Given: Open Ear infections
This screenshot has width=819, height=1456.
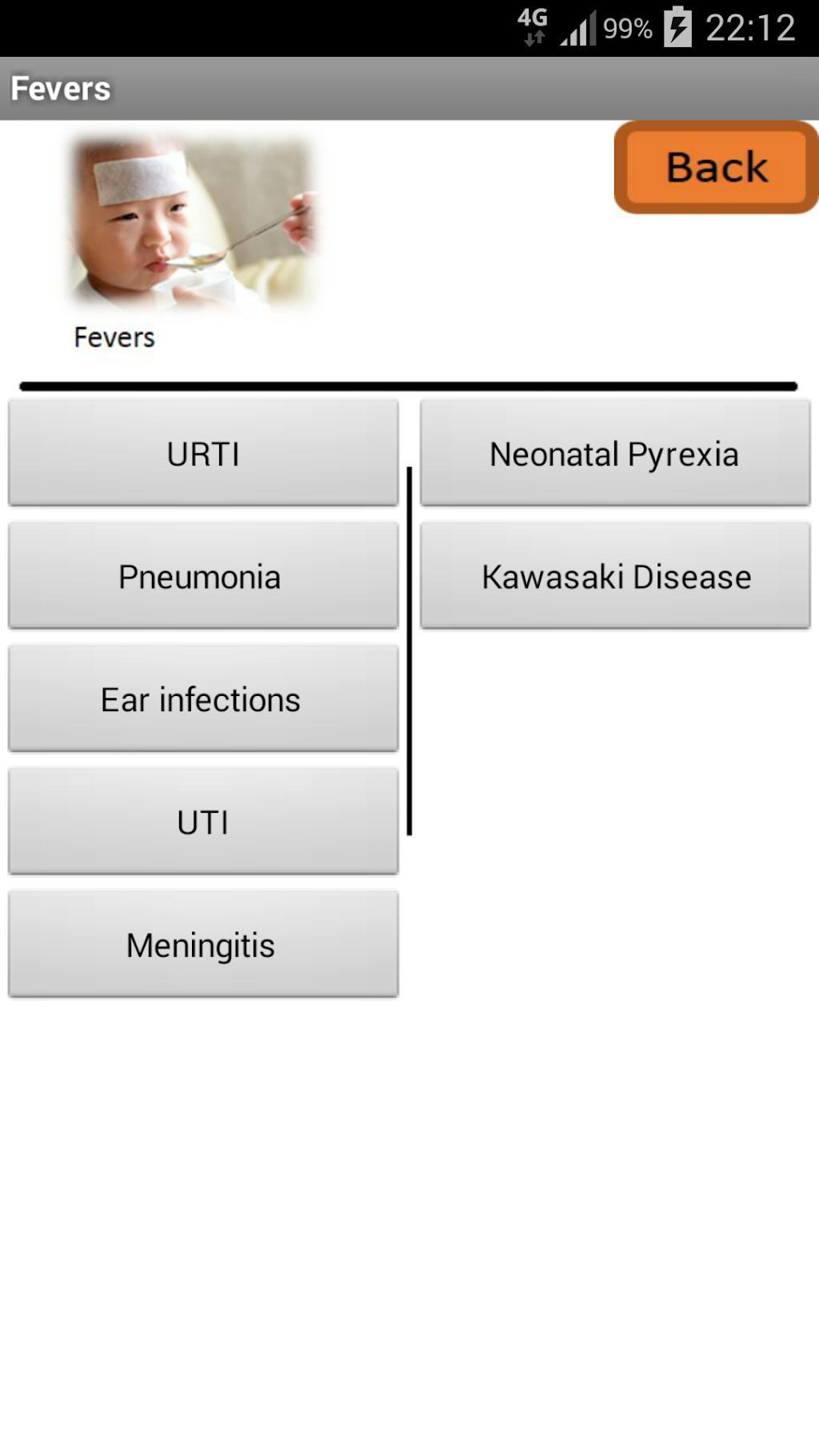Looking at the screenshot, I should tap(203, 699).
